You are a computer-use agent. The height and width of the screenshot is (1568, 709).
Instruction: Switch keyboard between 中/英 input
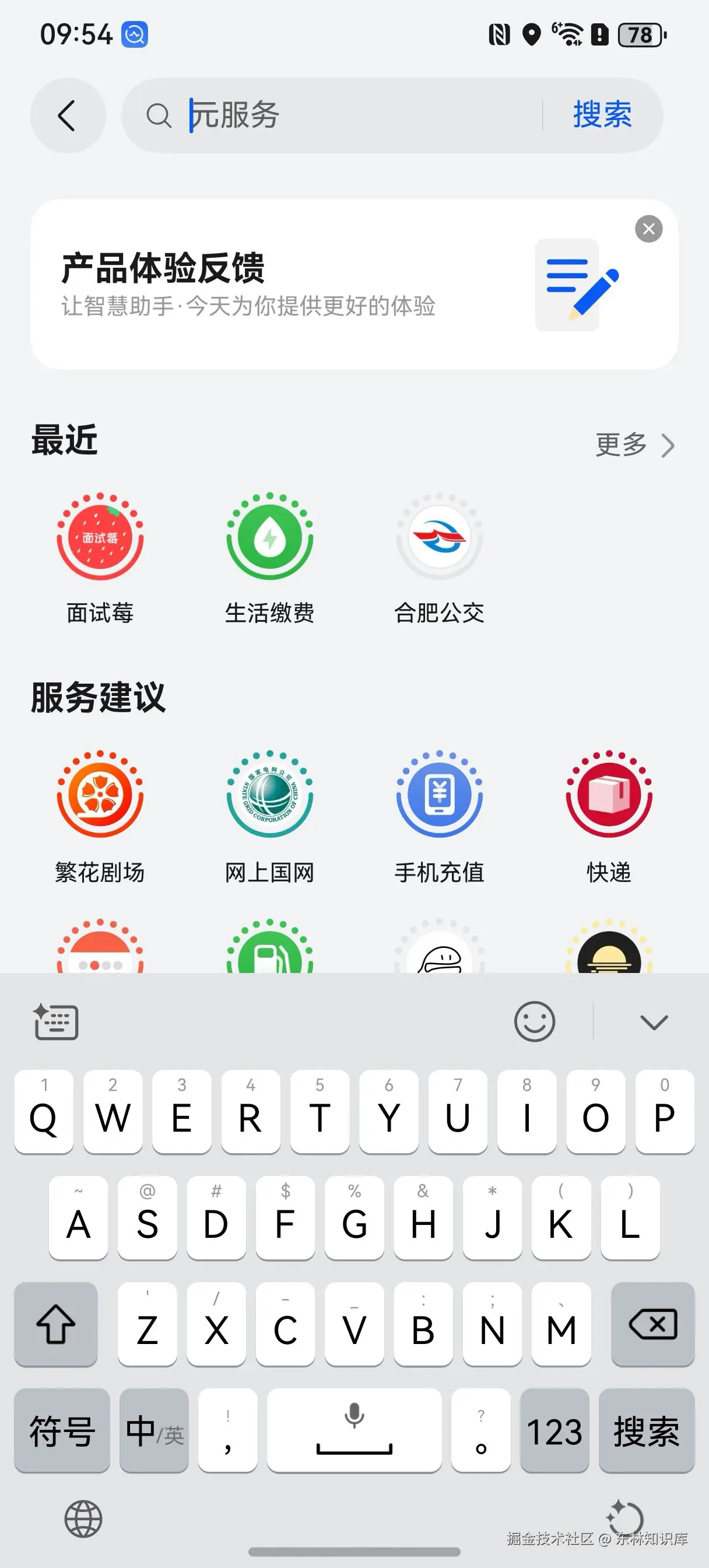tap(154, 1431)
